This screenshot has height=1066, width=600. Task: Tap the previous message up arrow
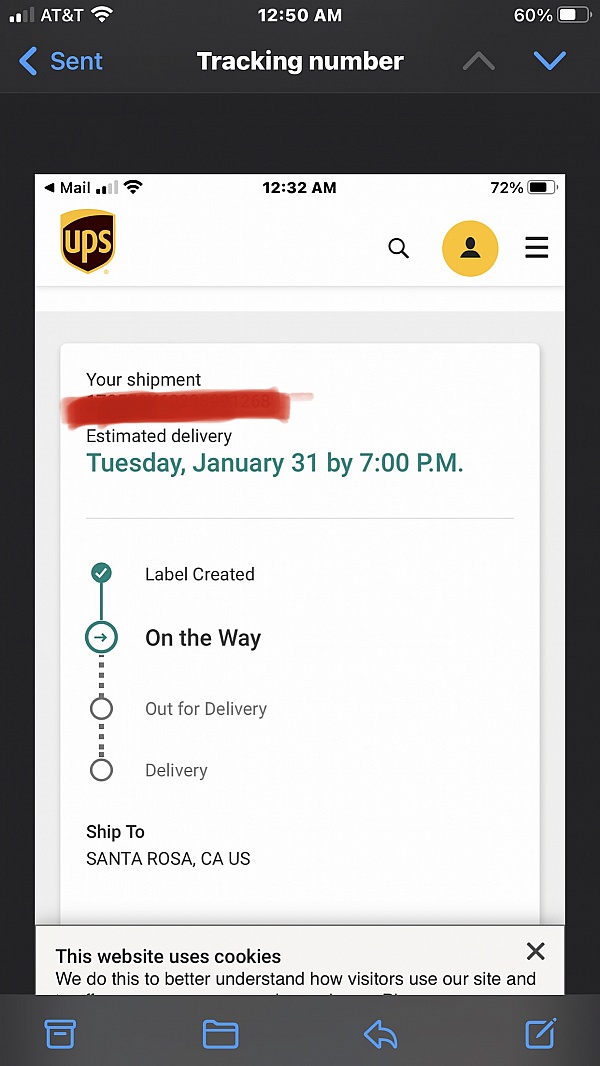click(x=479, y=61)
